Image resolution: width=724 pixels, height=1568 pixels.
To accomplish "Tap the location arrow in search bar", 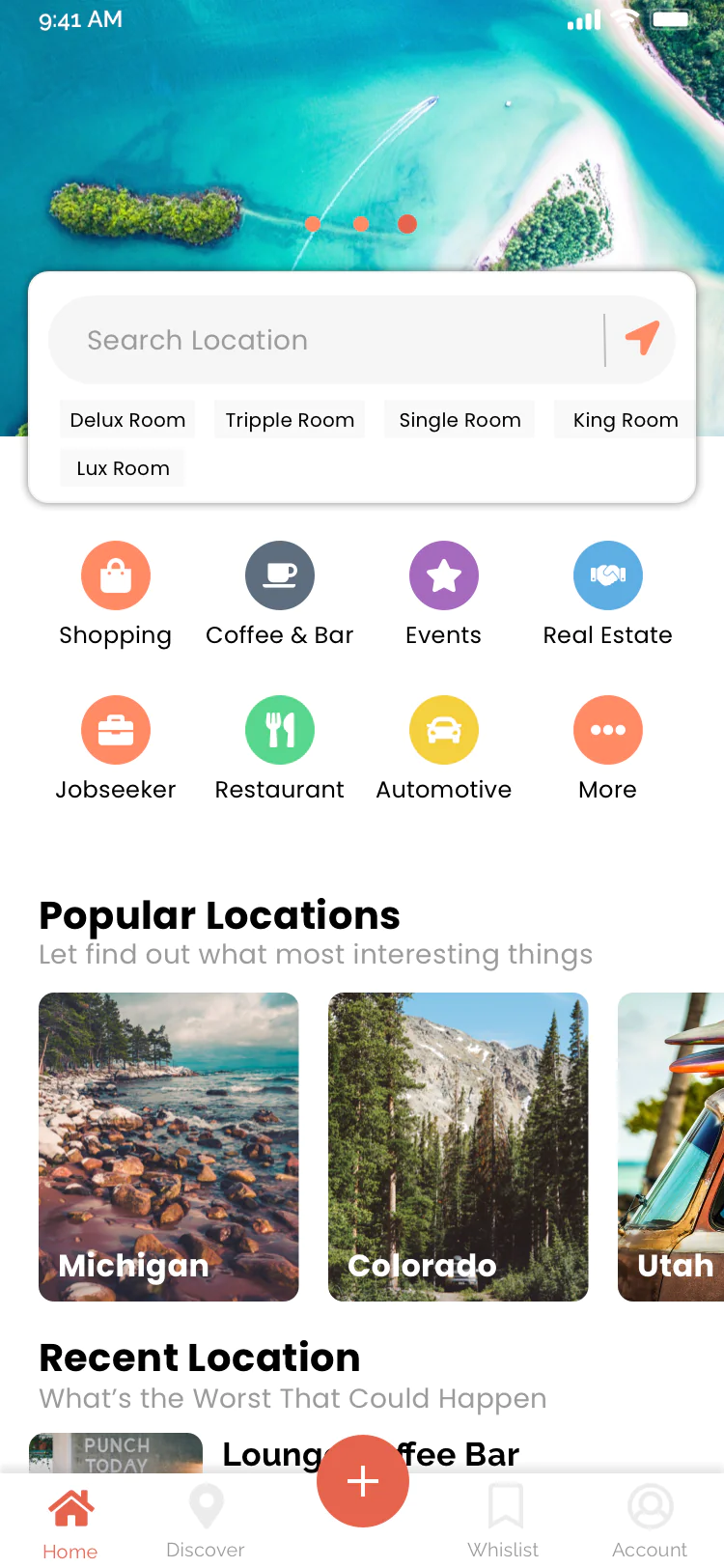I will click(x=642, y=338).
